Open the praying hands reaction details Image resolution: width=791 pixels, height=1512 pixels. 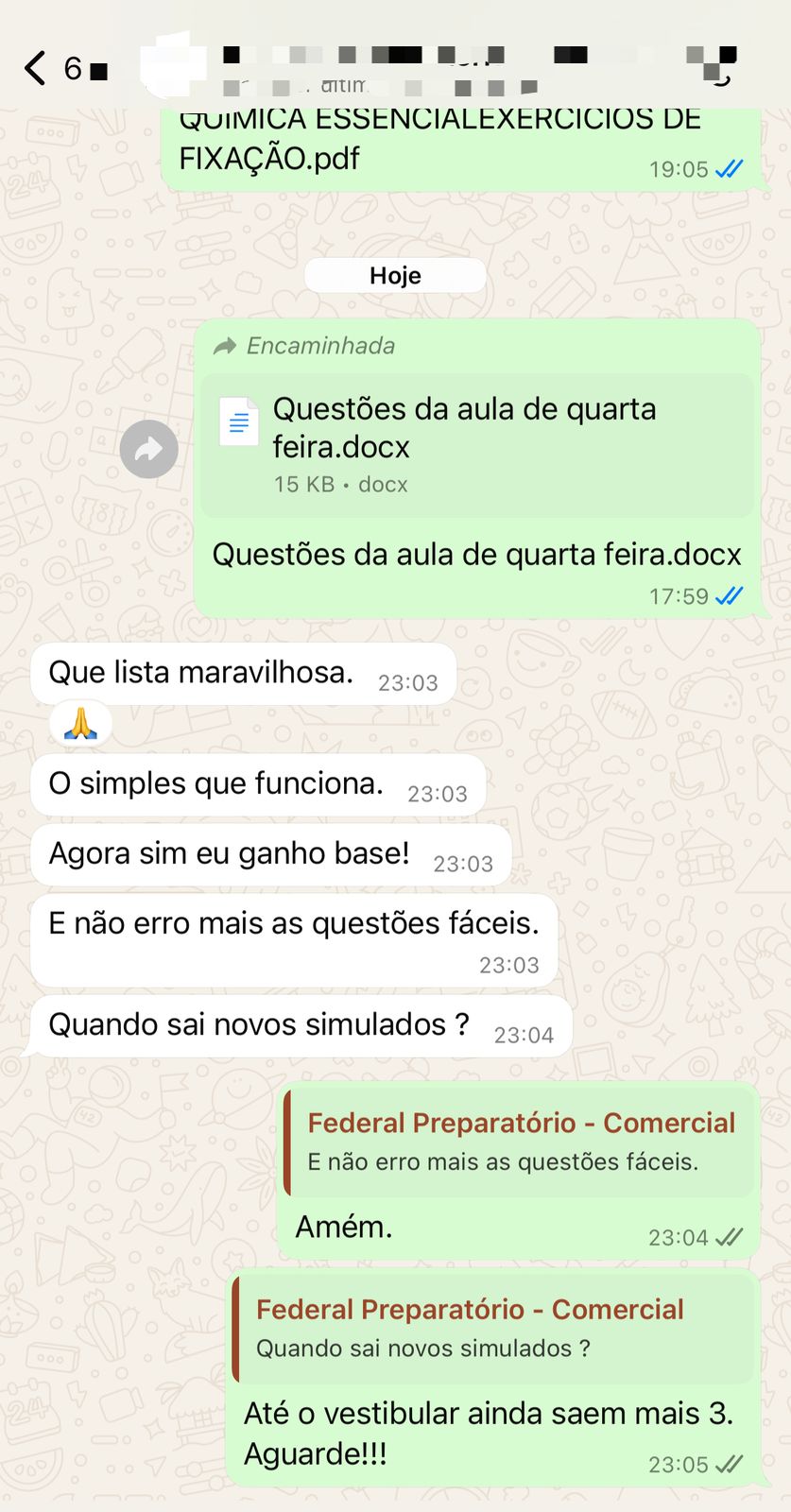(x=80, y=725)
